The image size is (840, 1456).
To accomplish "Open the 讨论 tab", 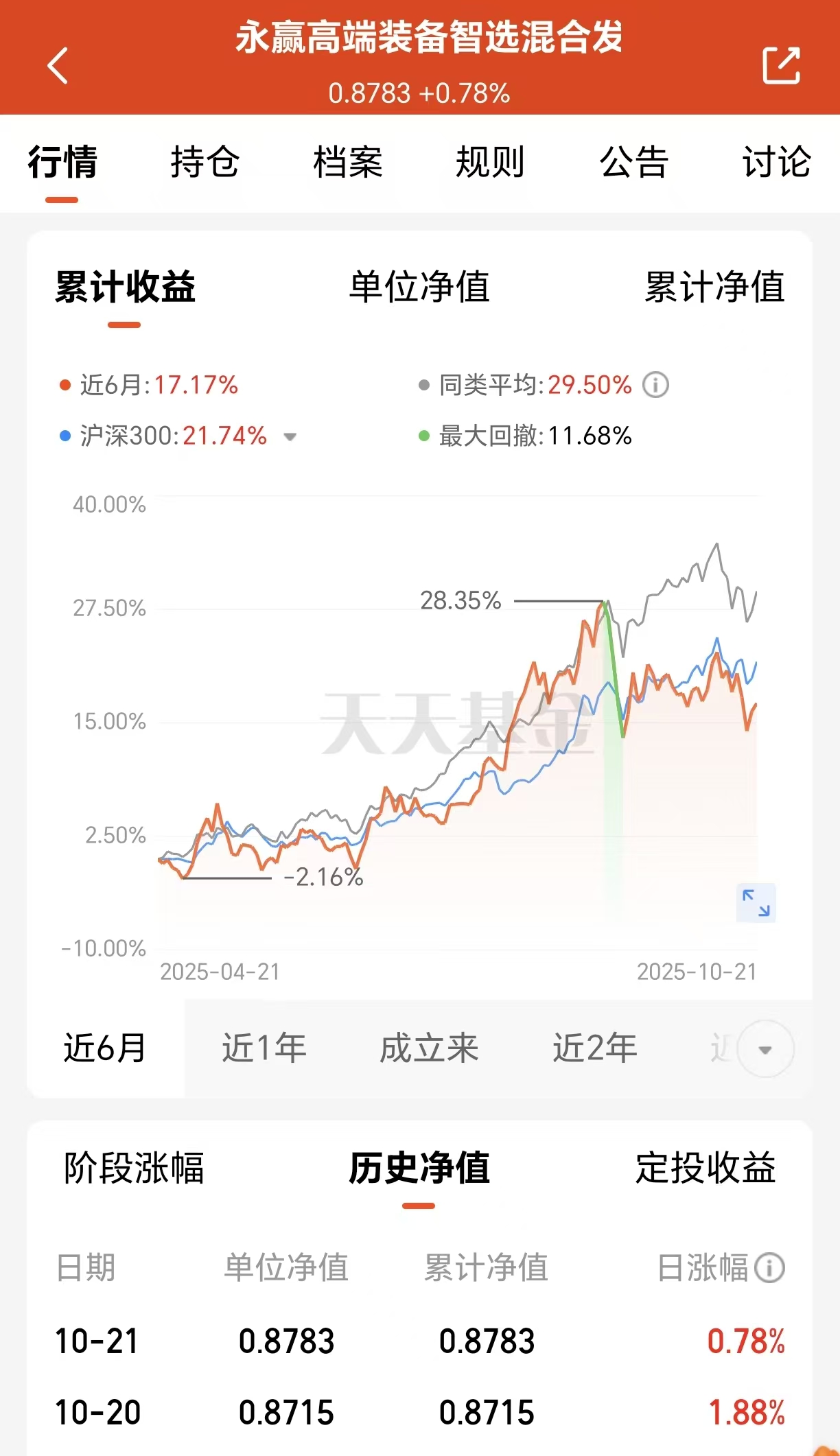I will point(778,164).
